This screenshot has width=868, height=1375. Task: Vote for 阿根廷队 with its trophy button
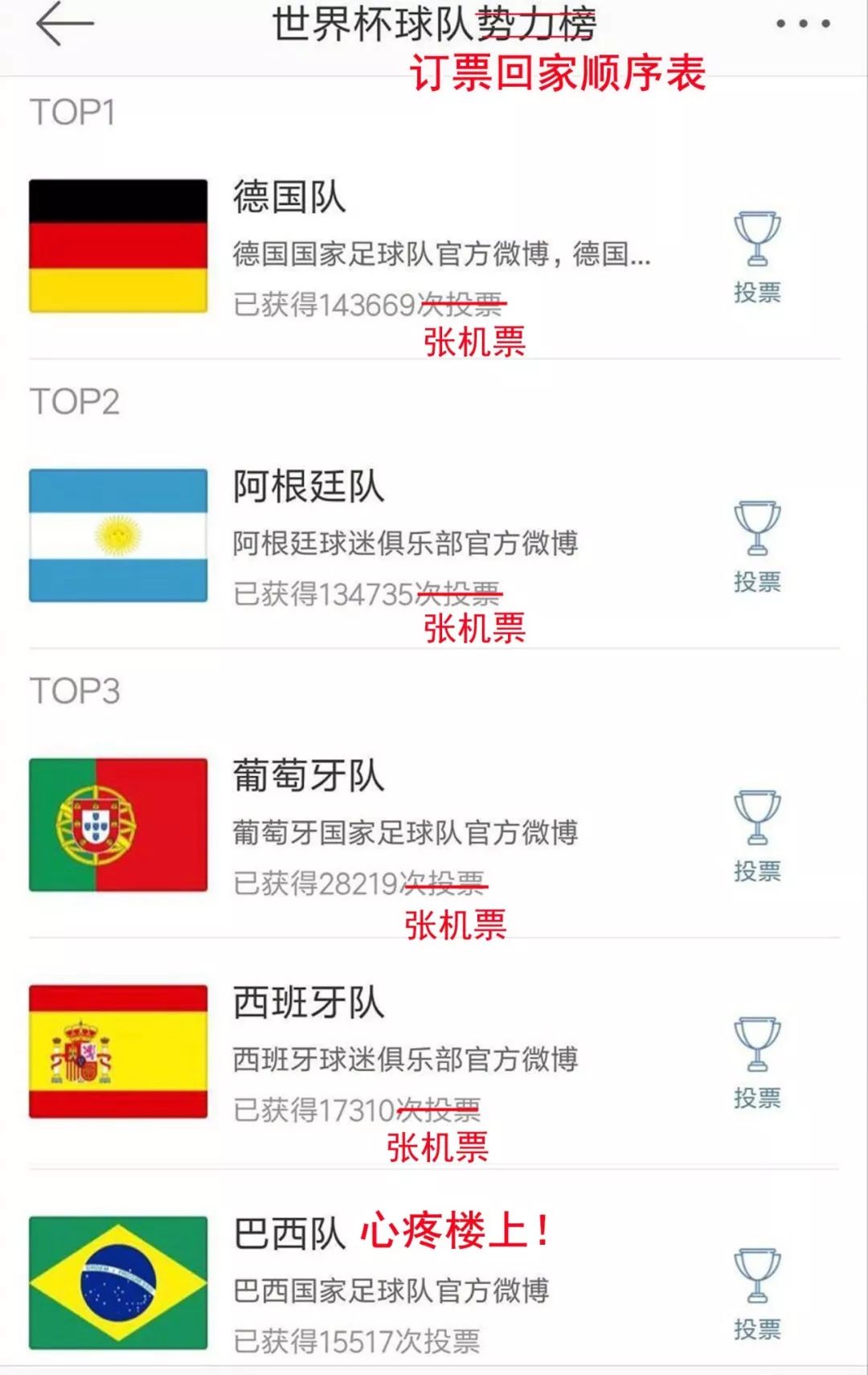757,545
